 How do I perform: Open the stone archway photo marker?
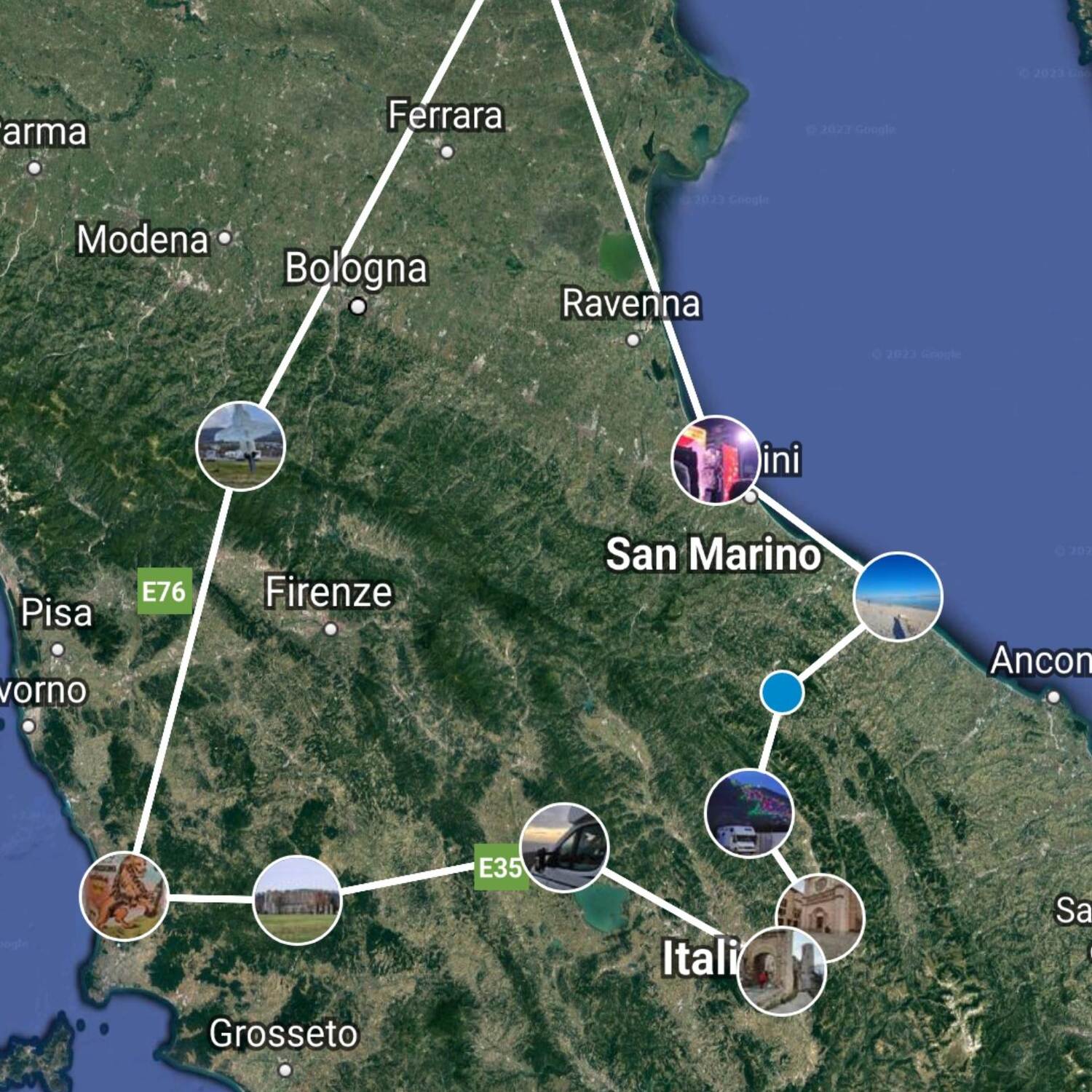click(x=780, y=972)
